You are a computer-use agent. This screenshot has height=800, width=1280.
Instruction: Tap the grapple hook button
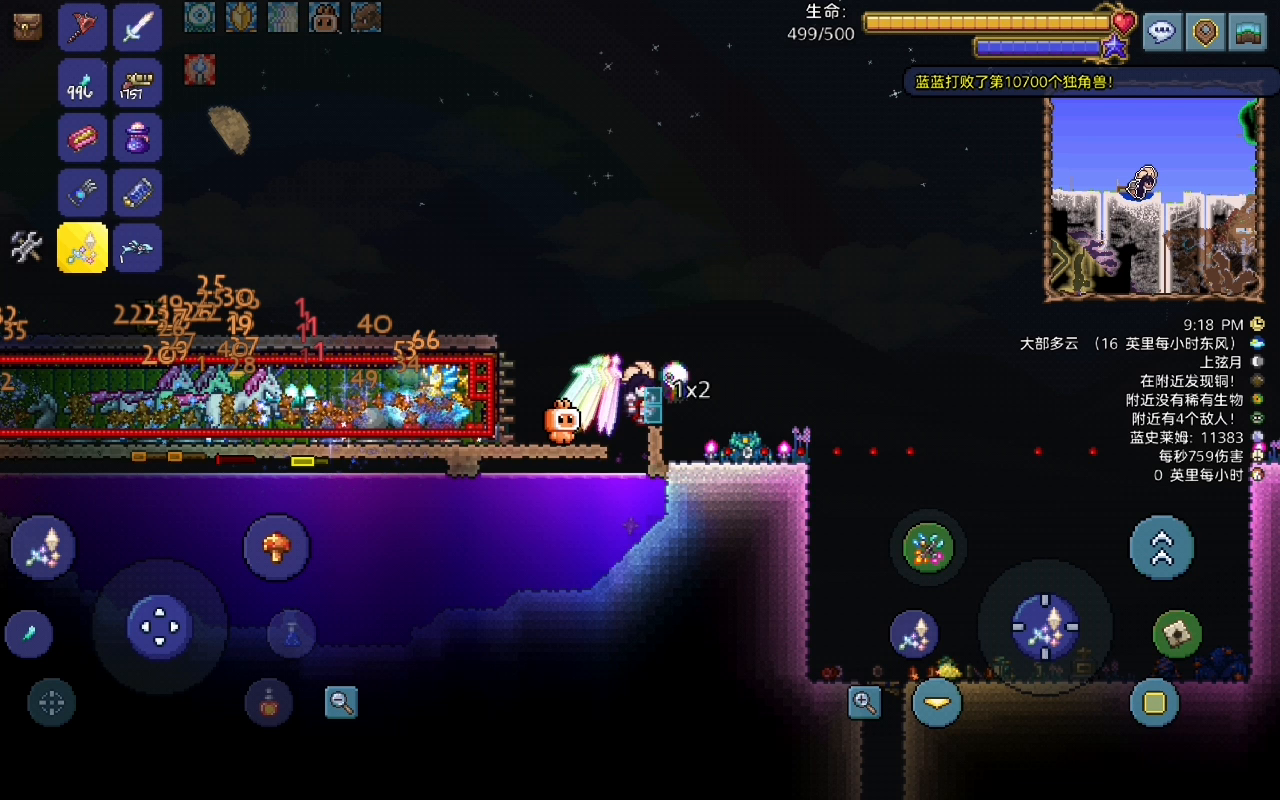pyautogui.click(x=1177, y=633)
